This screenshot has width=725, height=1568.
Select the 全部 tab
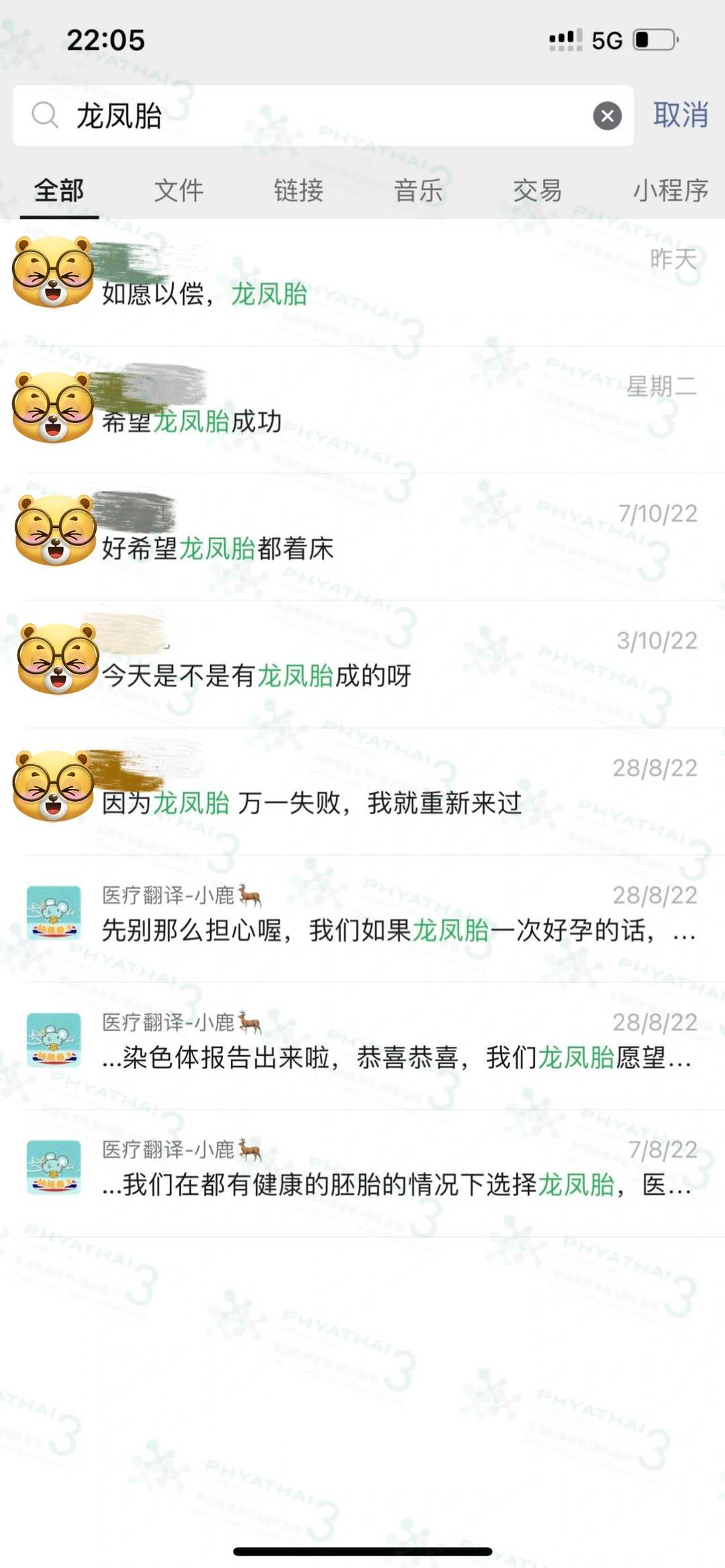pos(59,191)
